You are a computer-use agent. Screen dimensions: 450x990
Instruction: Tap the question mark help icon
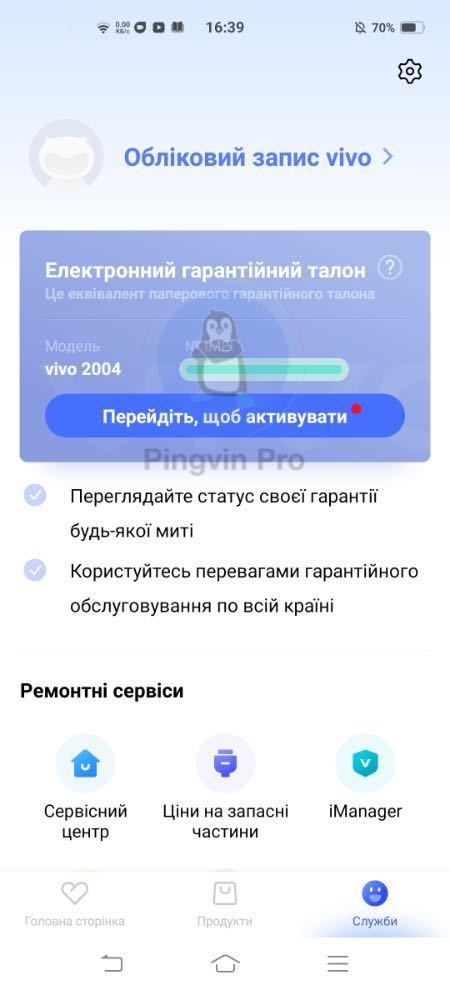click(389, 268)
